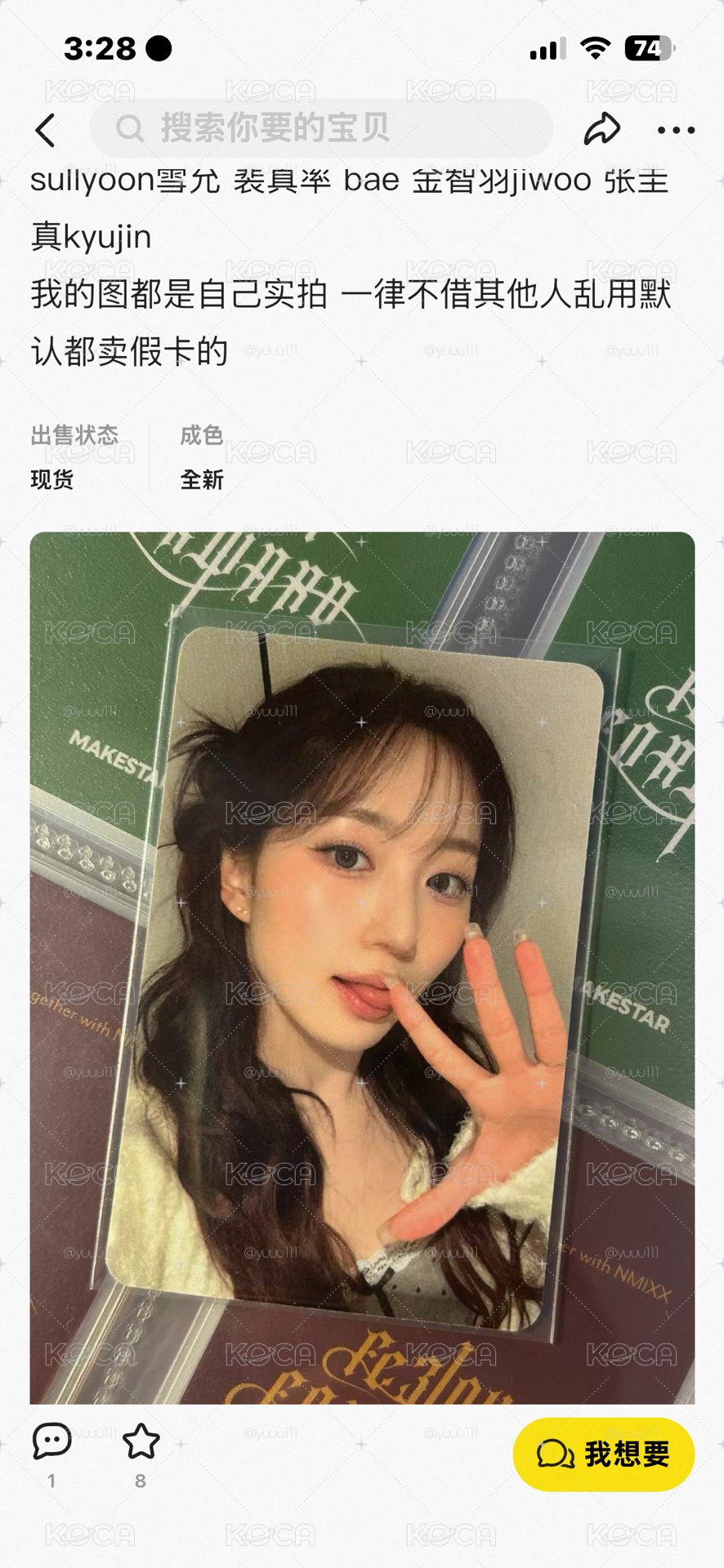Viewport: 724px width, 1568px height.
Task: Open the three-dot overflow menu
Action: pyautogui.click(x=676, y=130)
